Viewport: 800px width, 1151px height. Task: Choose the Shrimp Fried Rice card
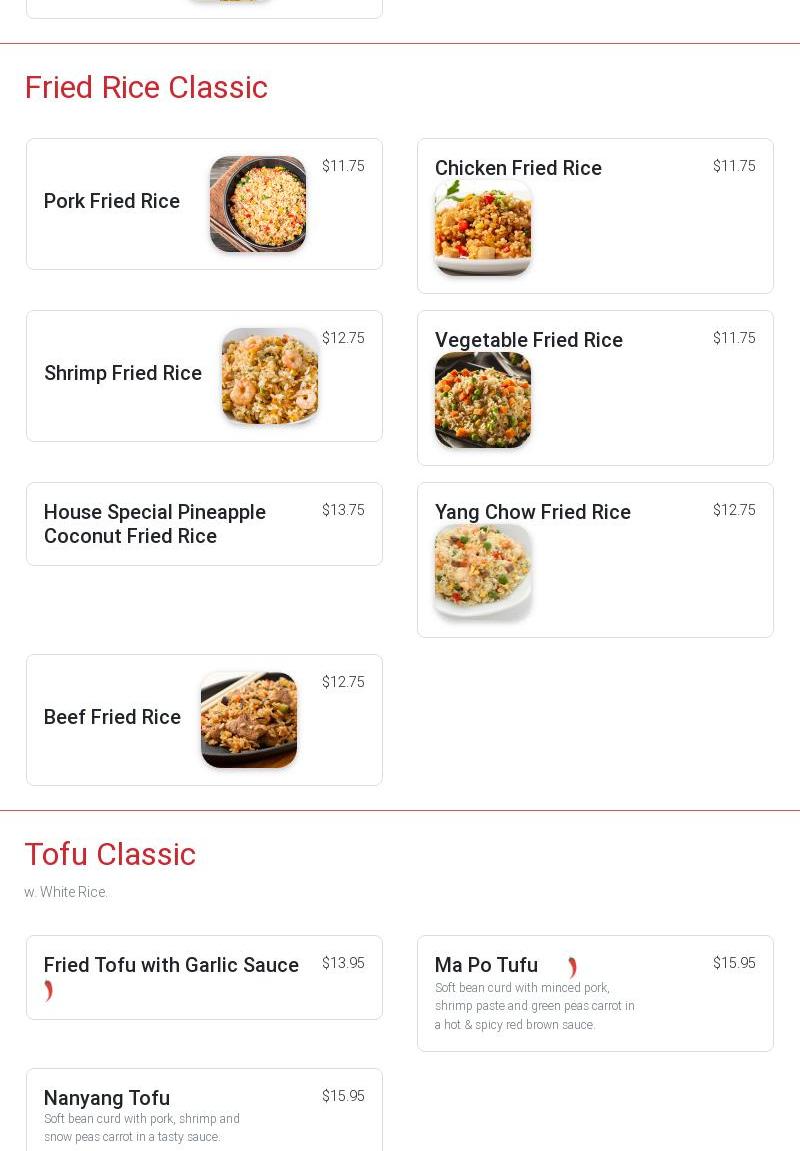click(123, 374)
